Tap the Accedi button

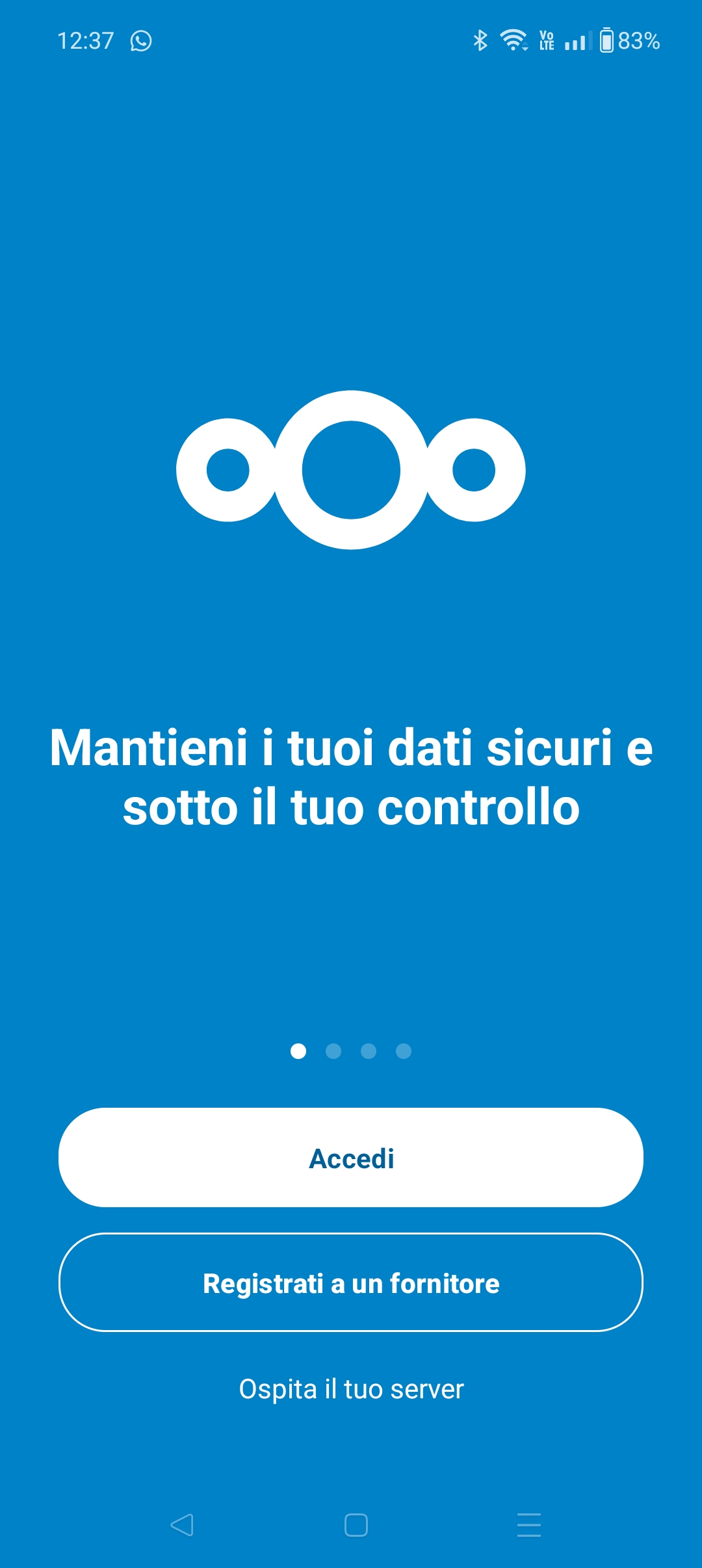[351, 1158]
